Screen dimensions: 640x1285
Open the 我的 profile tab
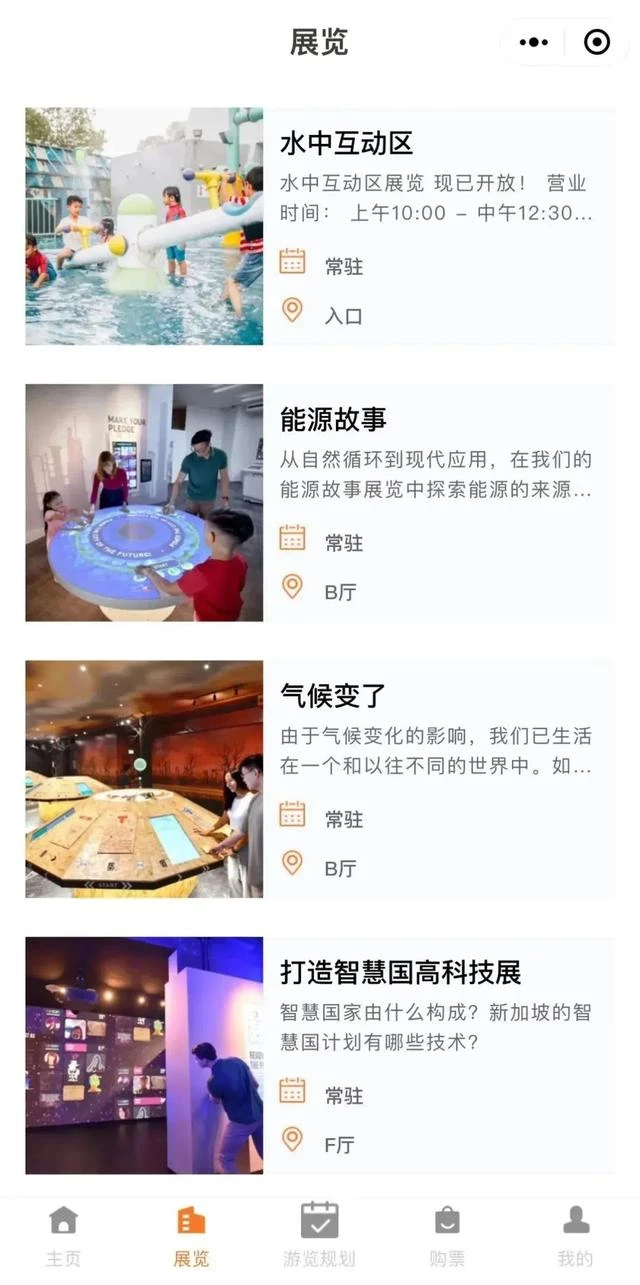coord(575,1236)
